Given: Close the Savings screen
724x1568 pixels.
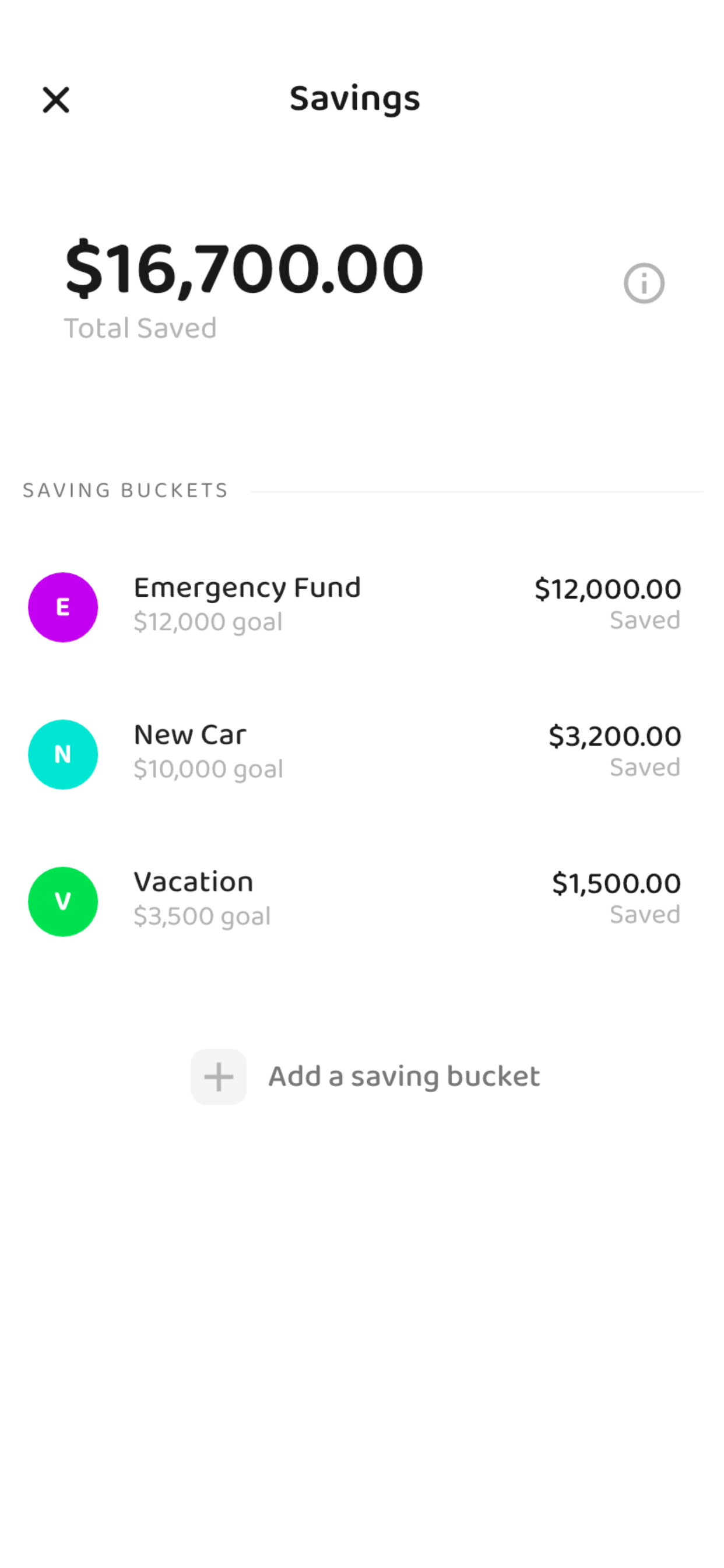Looking at the screenshot, I should click(56, 100).
